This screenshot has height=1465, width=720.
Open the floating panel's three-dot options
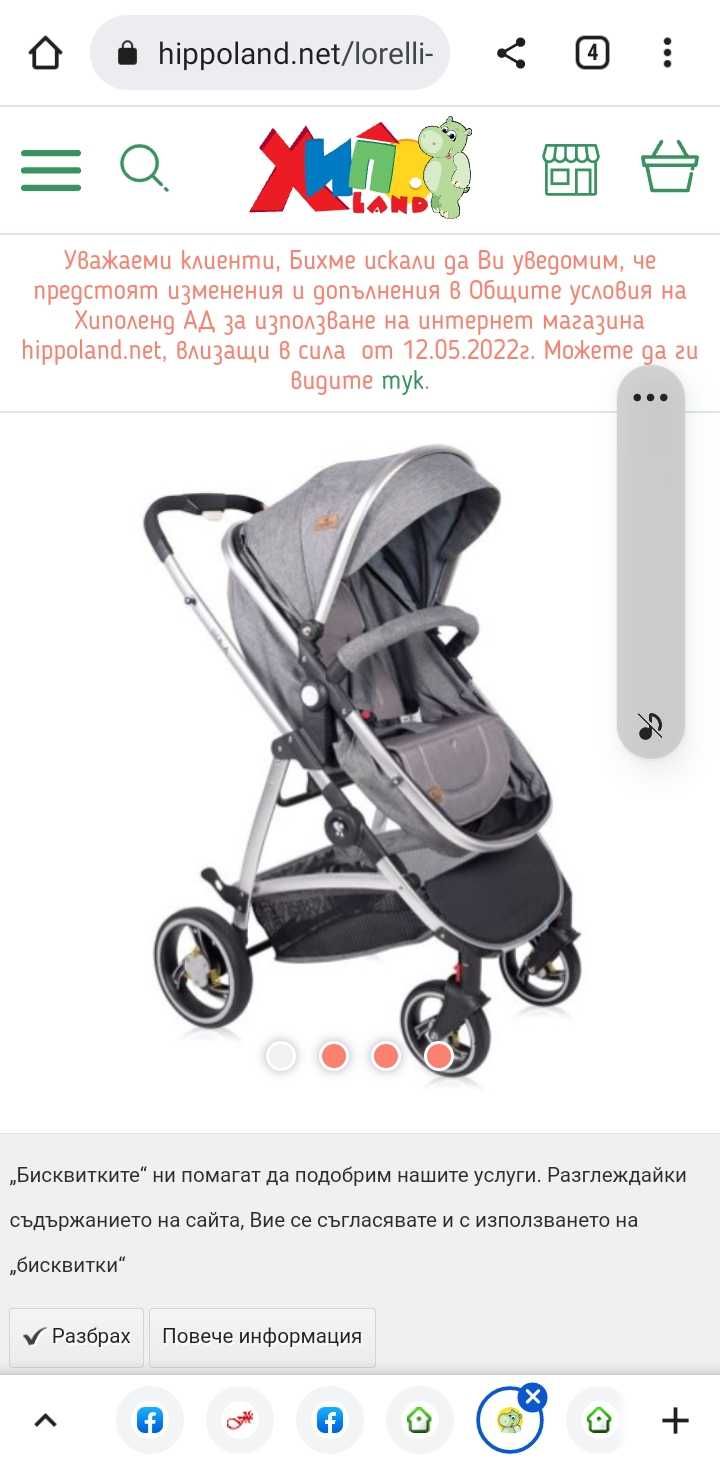pyautogui.click(x=650, y=398)
